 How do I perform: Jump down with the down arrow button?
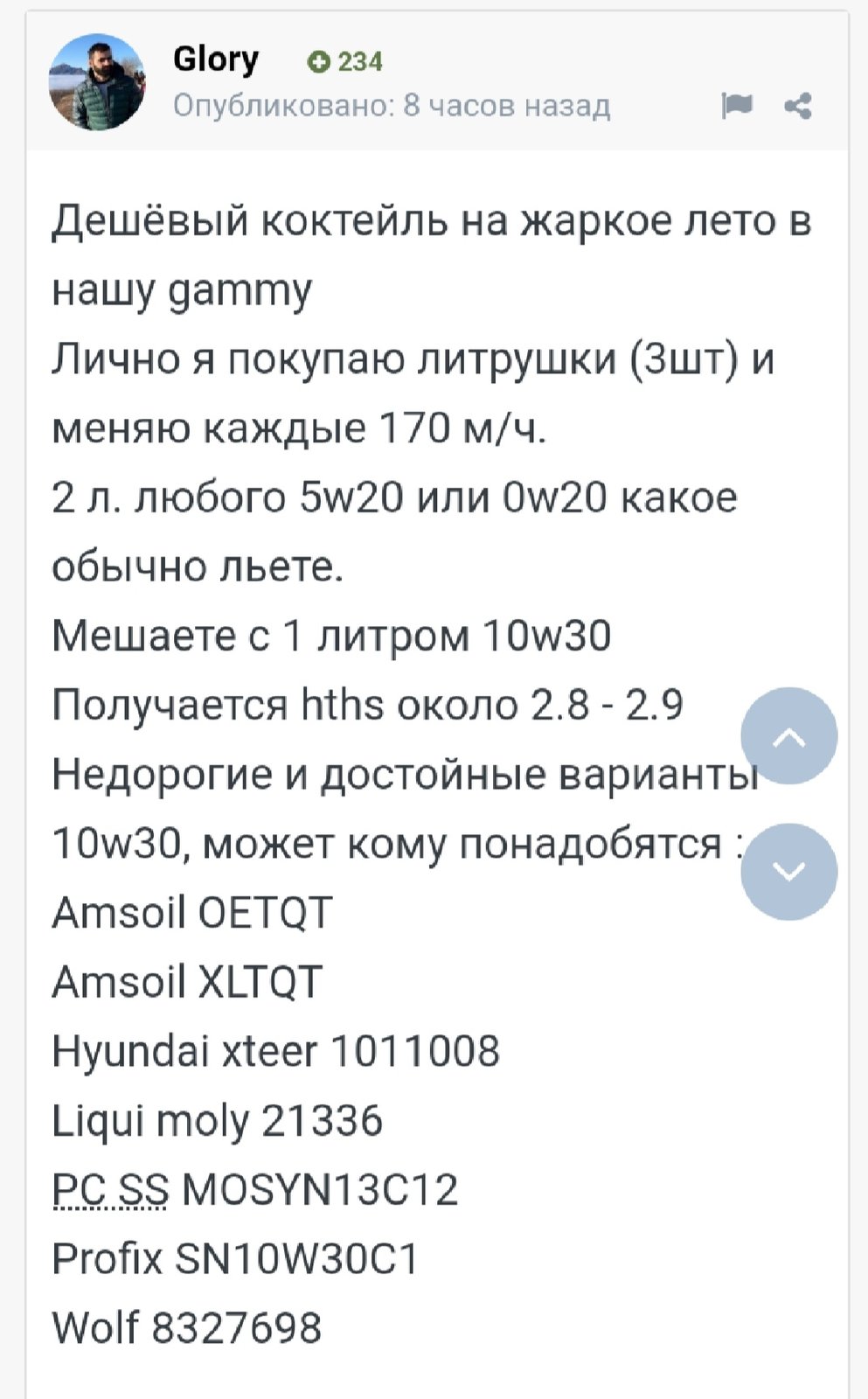click(x=789, y=871)
